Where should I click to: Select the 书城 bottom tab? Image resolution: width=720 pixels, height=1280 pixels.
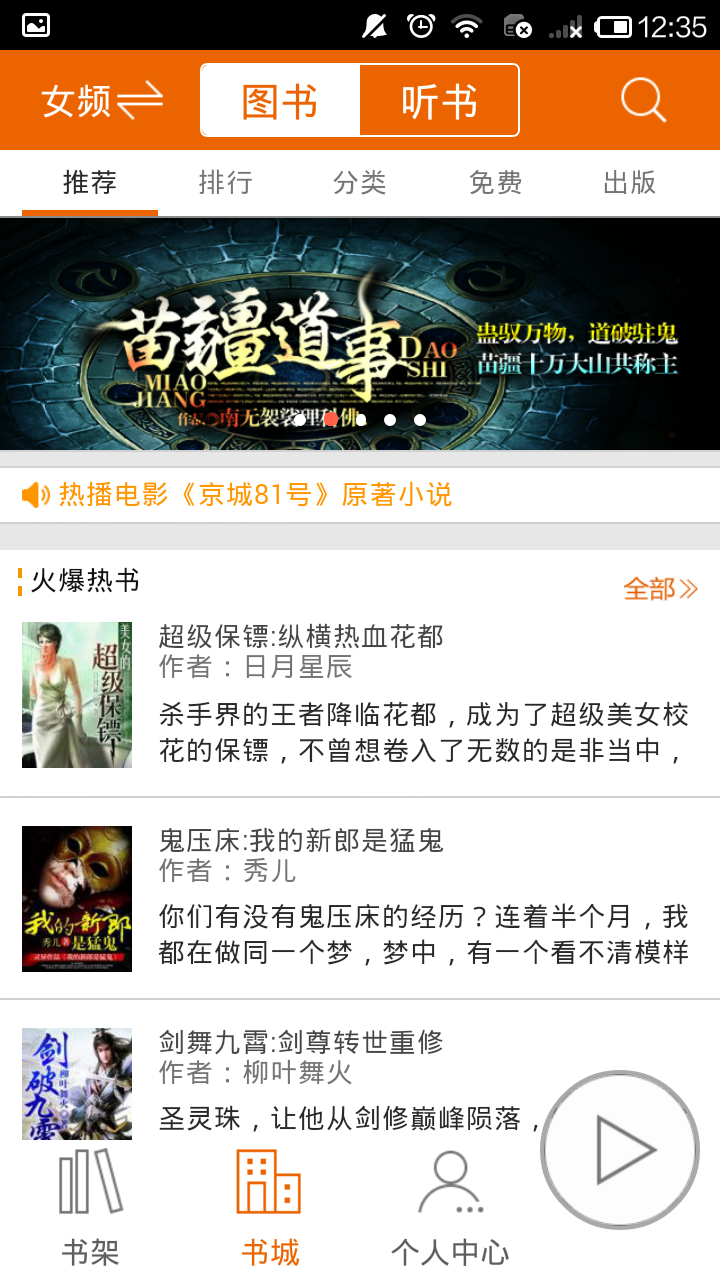pos(270,1210)
